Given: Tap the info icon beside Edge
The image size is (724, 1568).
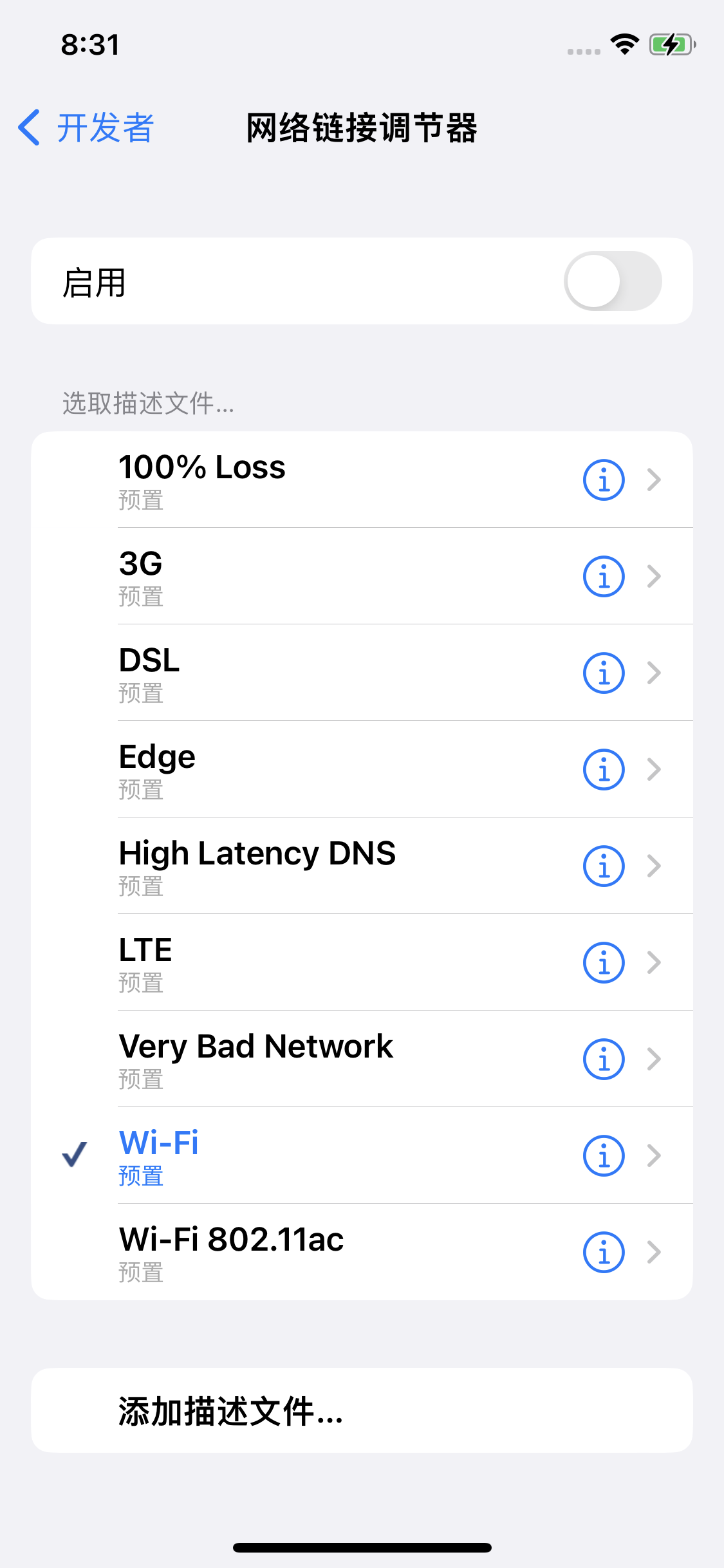Looking at the screenshot, I should click(604, 769).
